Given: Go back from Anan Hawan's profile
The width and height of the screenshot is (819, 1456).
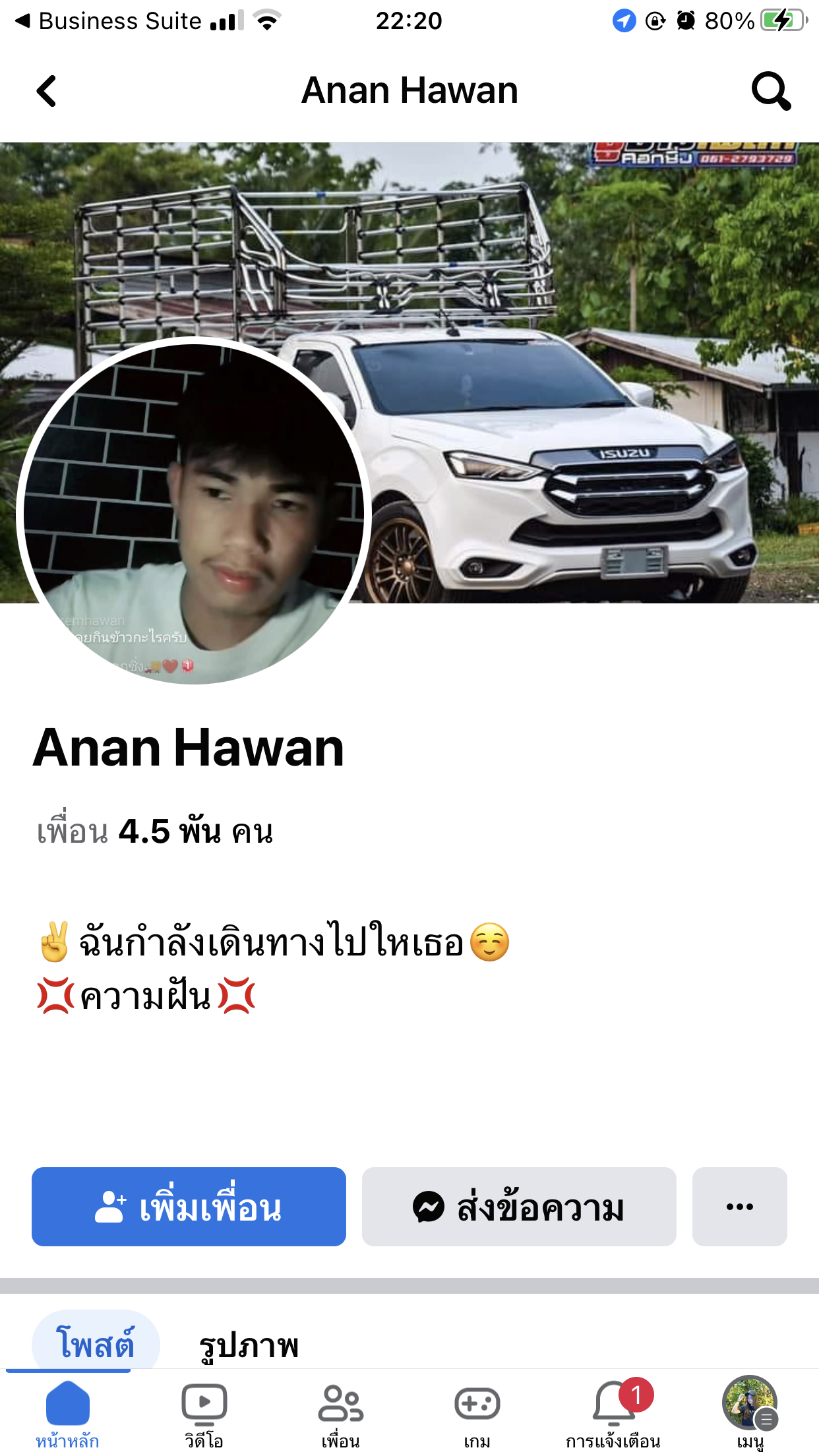Looking at the screenshot, I should click(x=46, y=91).
